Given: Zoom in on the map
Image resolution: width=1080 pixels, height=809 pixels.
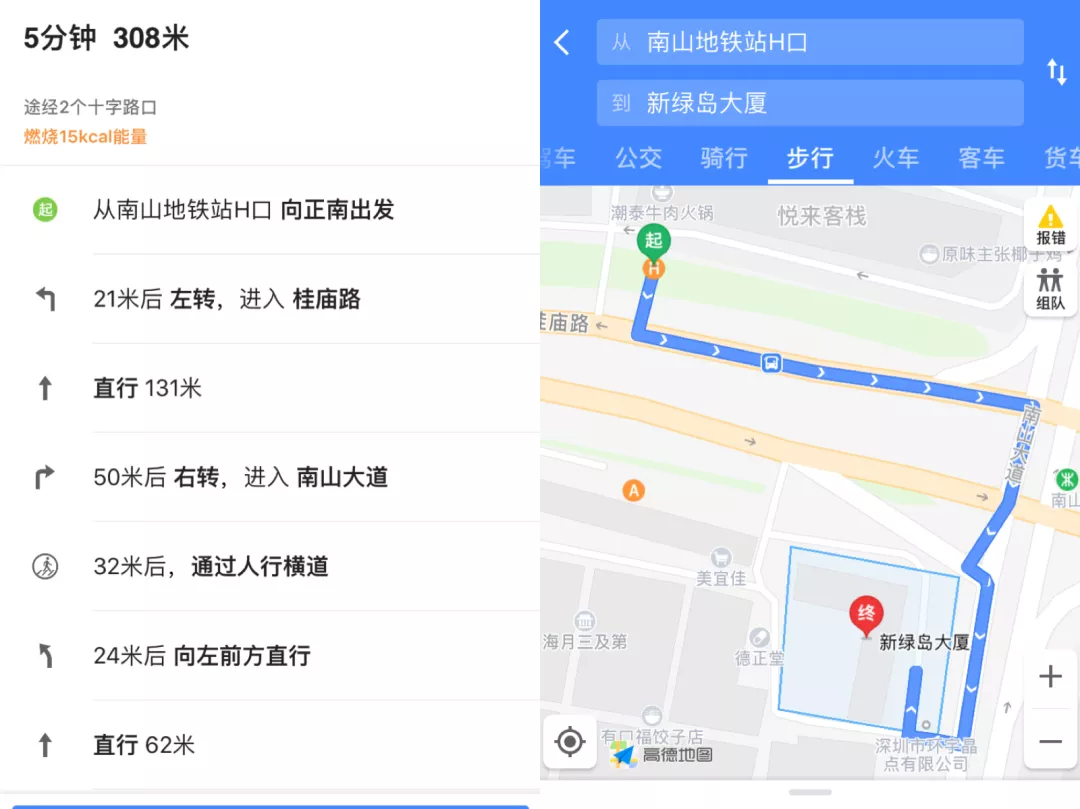Looking at the screenshot, I should coord(1050,677).
